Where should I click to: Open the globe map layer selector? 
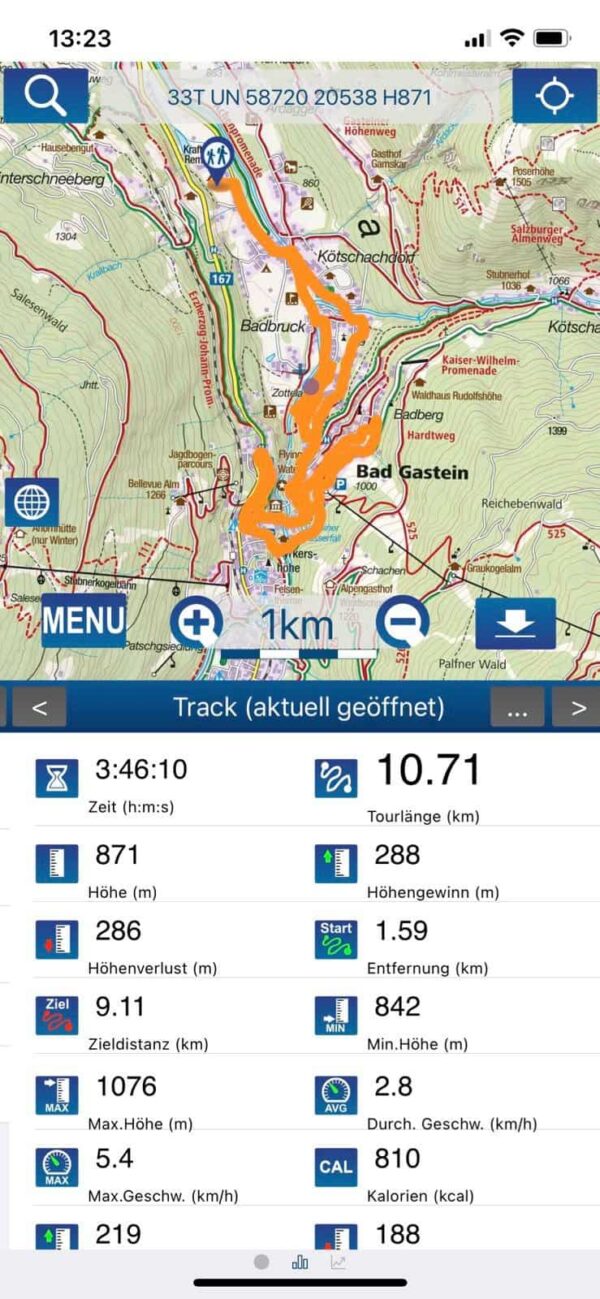[32, 501]
